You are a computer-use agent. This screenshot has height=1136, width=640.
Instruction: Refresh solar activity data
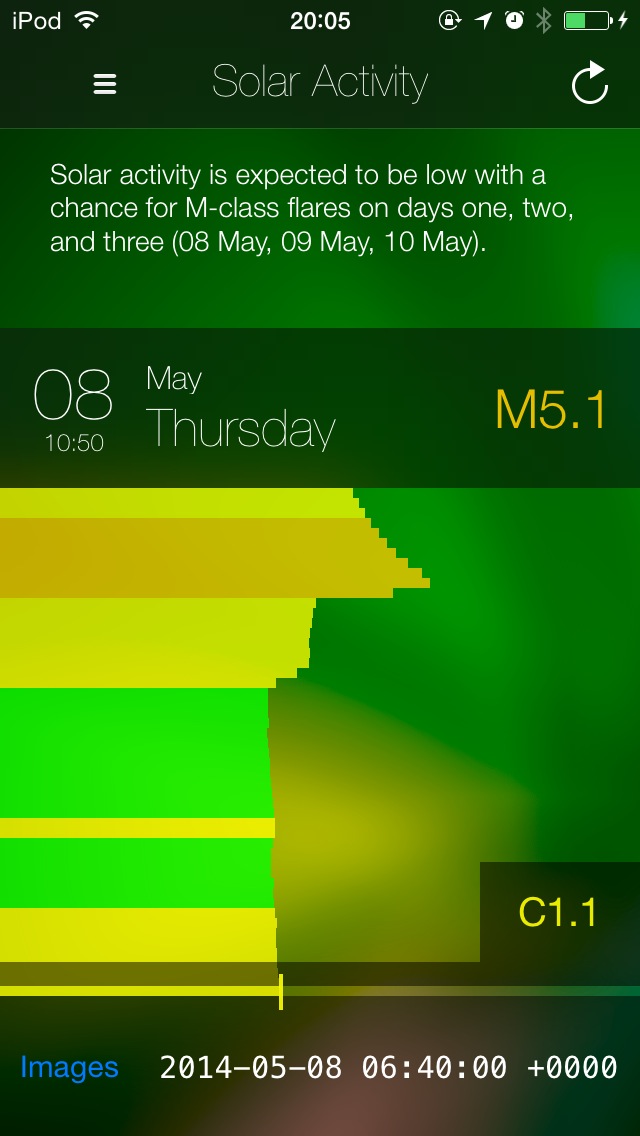pos(590,83)
